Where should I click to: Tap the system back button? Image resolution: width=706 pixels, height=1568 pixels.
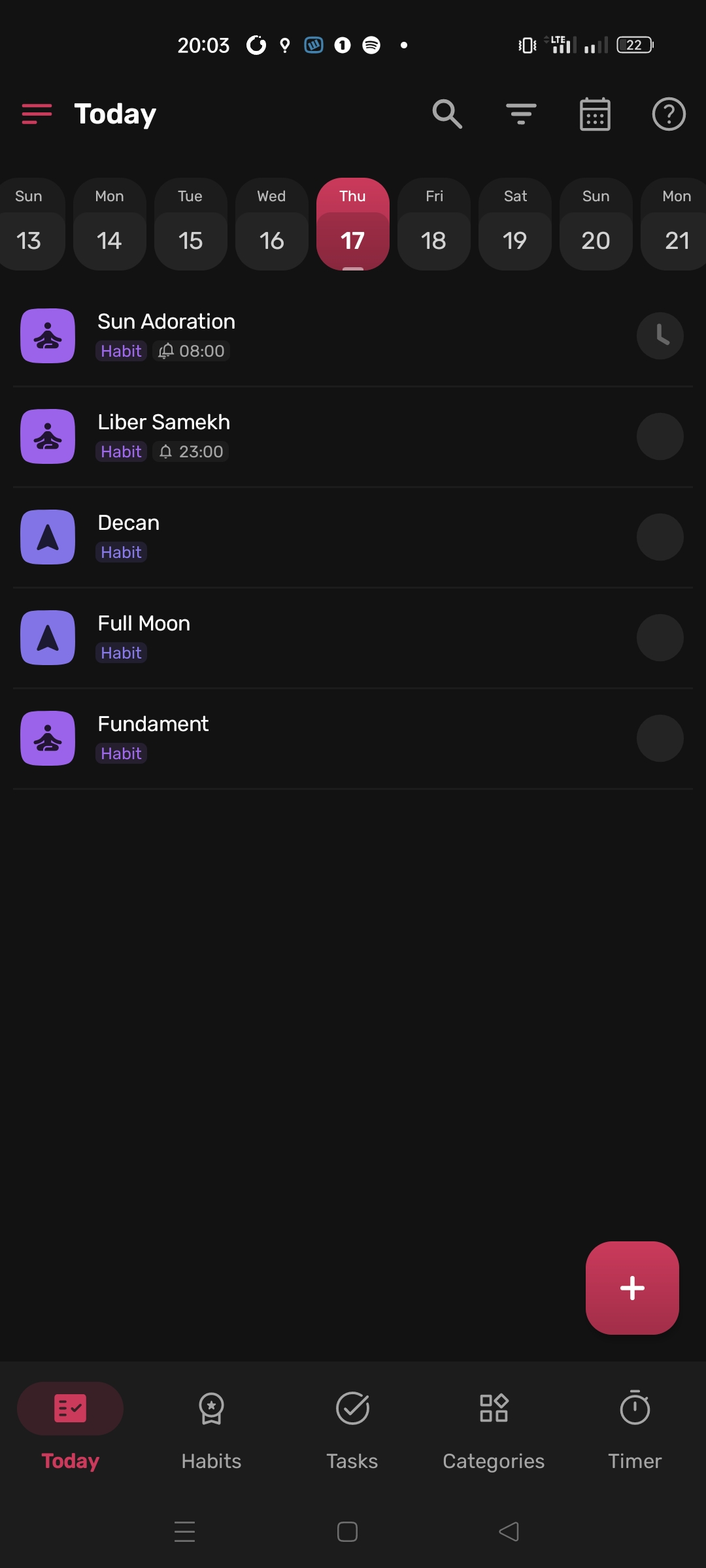pyautogui.click(x=509, y=1531)
